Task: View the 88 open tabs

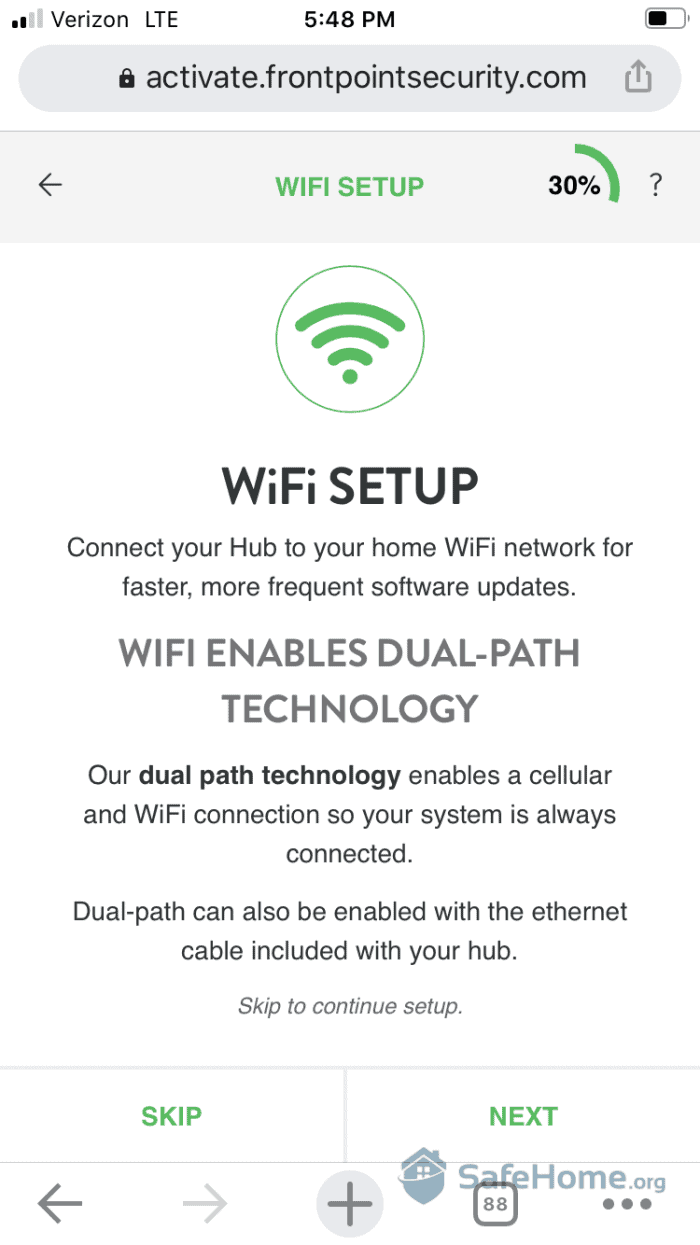Action: click(x=495, y=1204)
